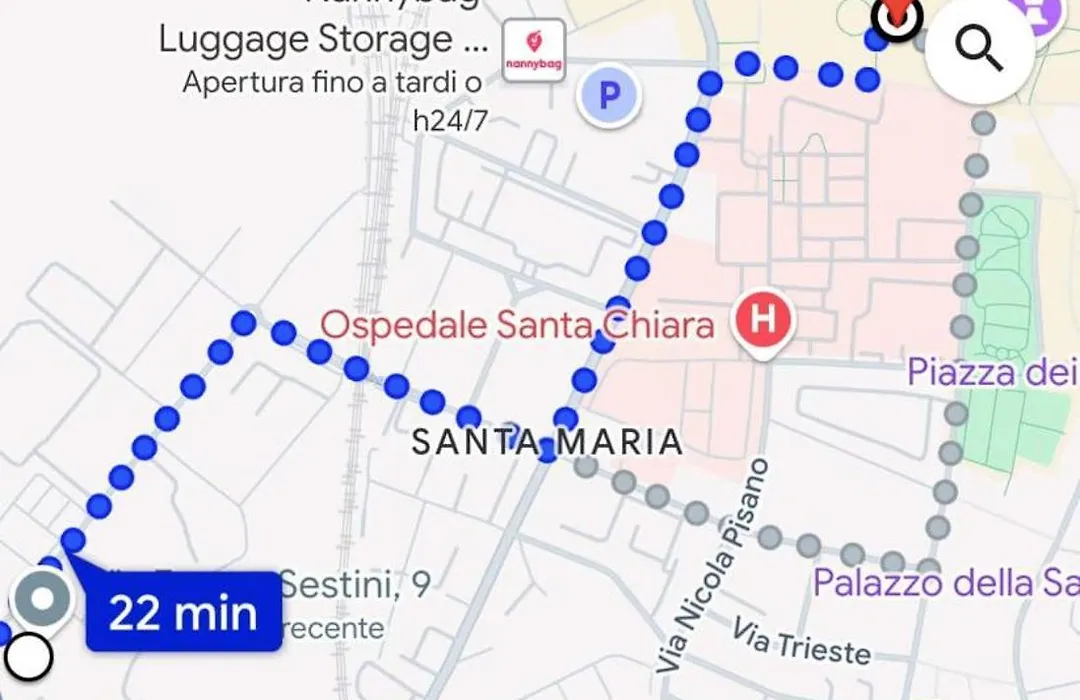Open the Piazza dei place label

point(992,372)
